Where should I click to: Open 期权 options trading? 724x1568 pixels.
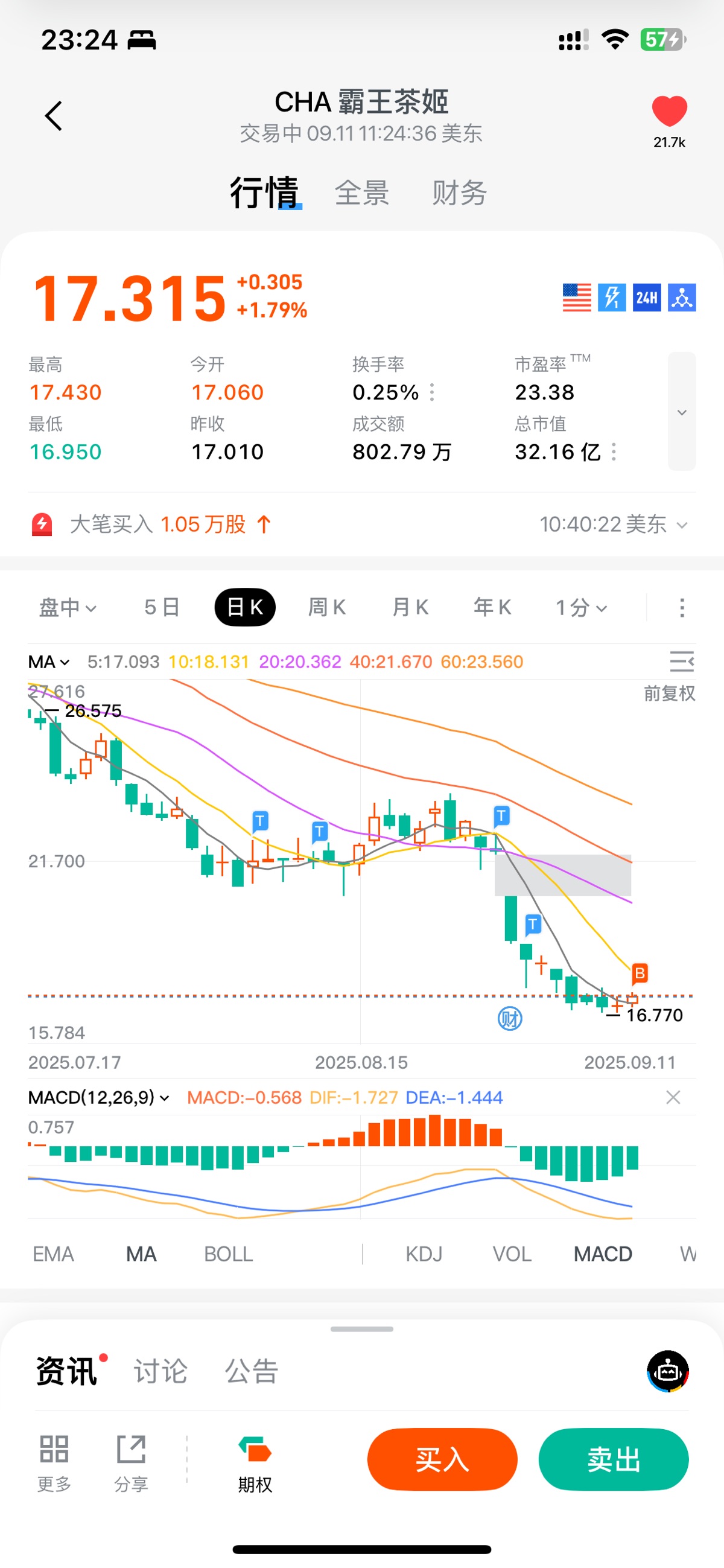click(x=255, y=1464)
